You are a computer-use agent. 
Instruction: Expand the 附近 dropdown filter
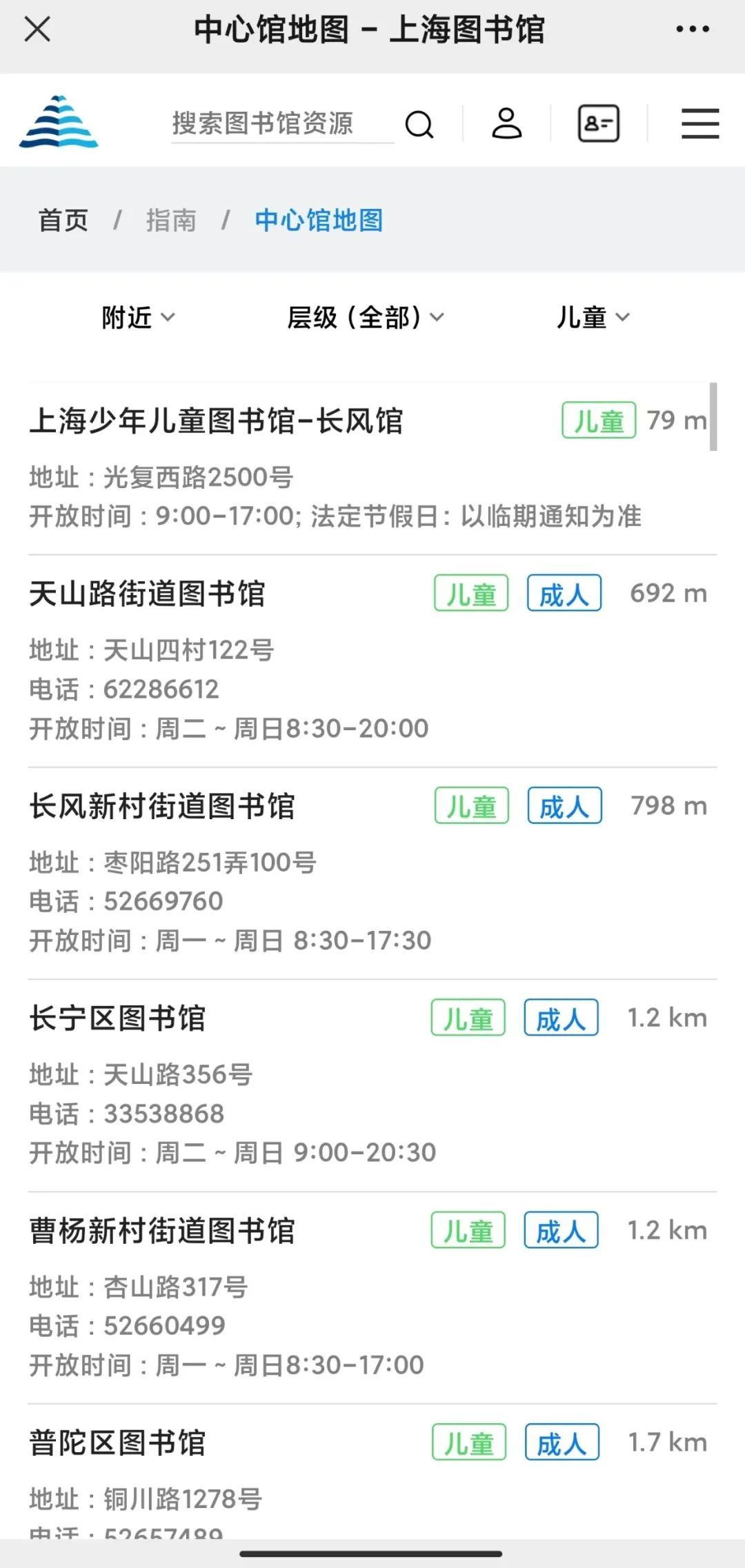point(138,318)
